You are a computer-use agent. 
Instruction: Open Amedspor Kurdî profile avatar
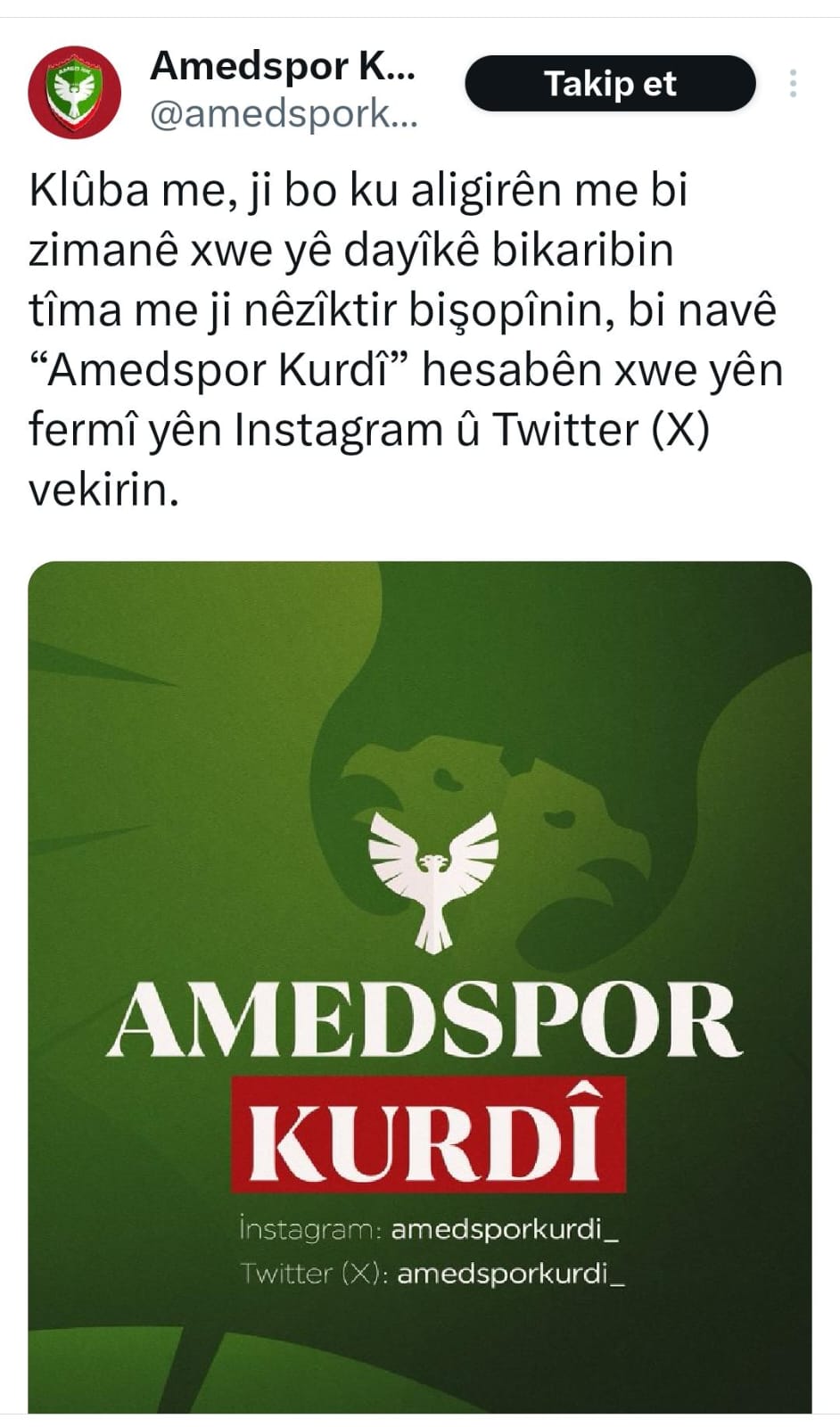click(x=75, y=92)
